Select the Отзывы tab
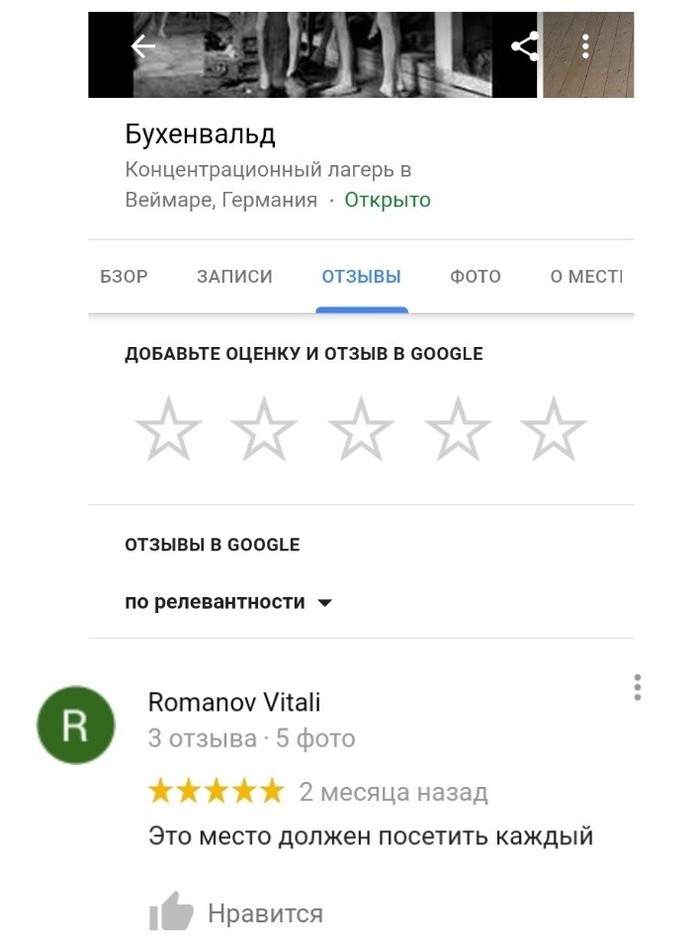 pos(361,277)
